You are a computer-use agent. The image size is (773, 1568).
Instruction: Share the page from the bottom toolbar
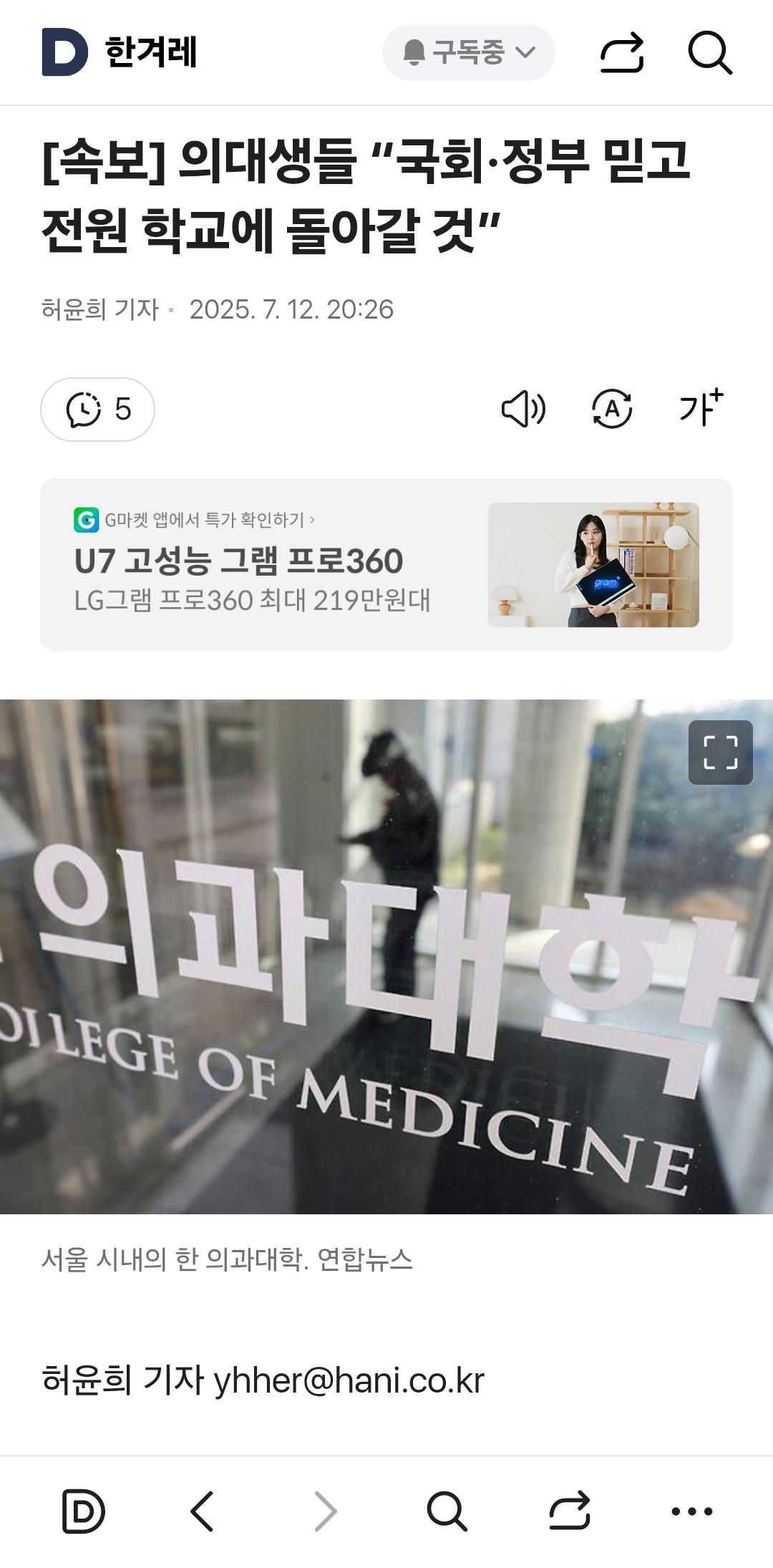coord(570,1511)
